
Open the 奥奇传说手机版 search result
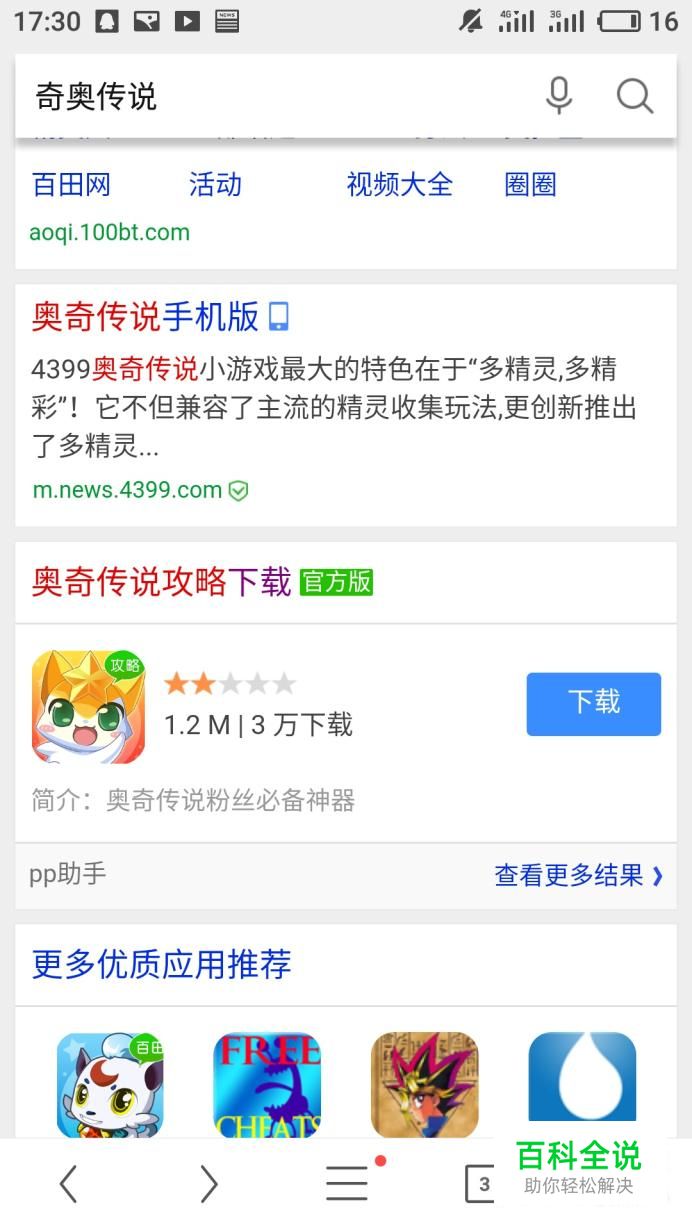click(x=145, y=317)
